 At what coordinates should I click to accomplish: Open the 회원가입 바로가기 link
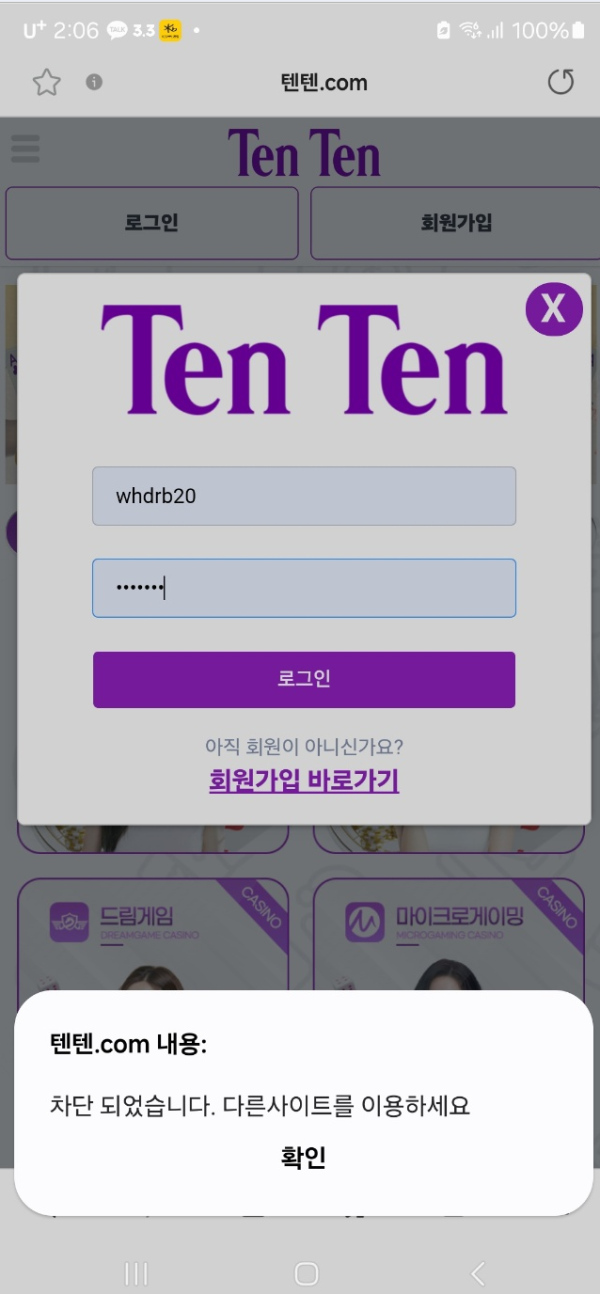click(304, 780)
